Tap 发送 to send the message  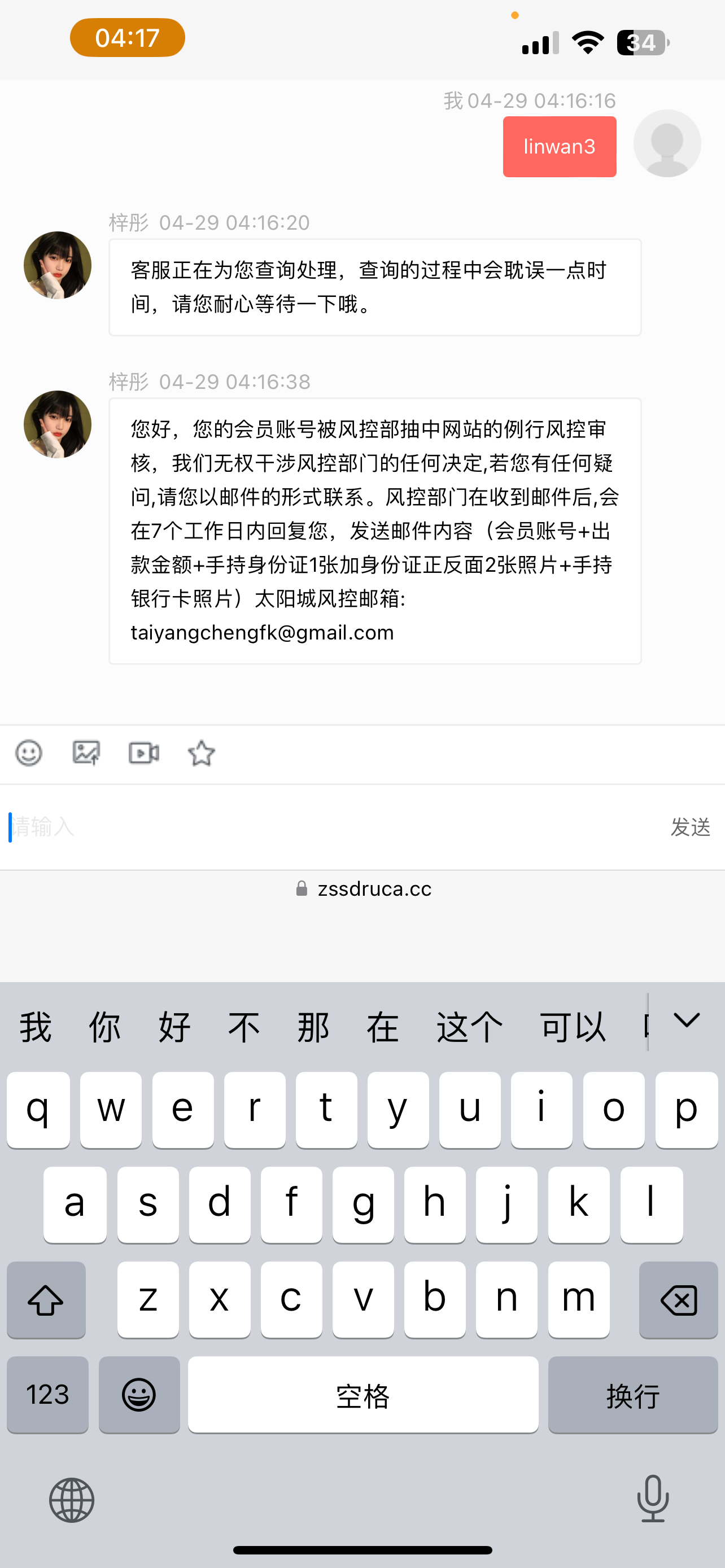(691, 826)
